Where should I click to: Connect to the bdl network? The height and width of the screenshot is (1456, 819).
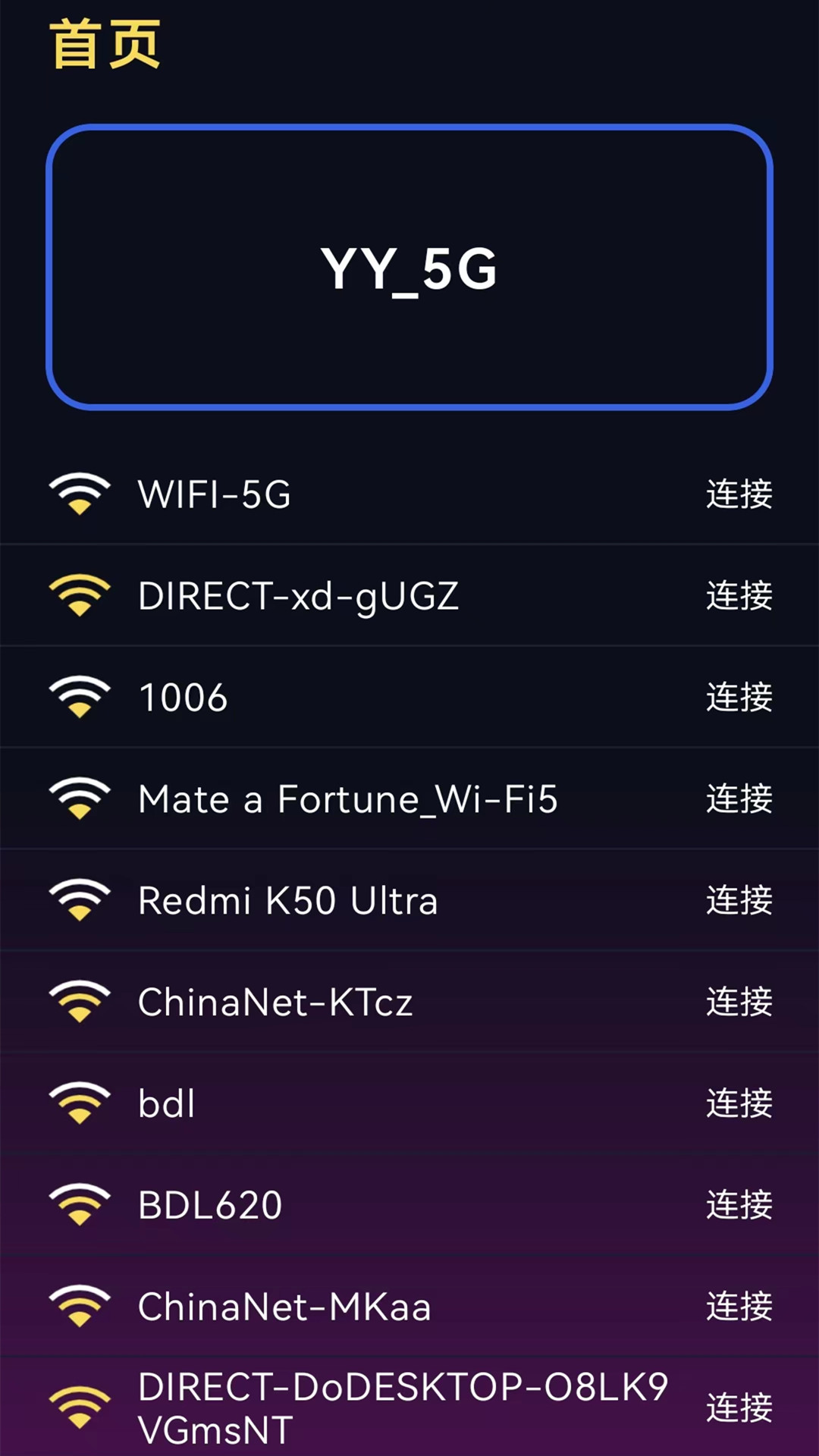[738, 1103]
